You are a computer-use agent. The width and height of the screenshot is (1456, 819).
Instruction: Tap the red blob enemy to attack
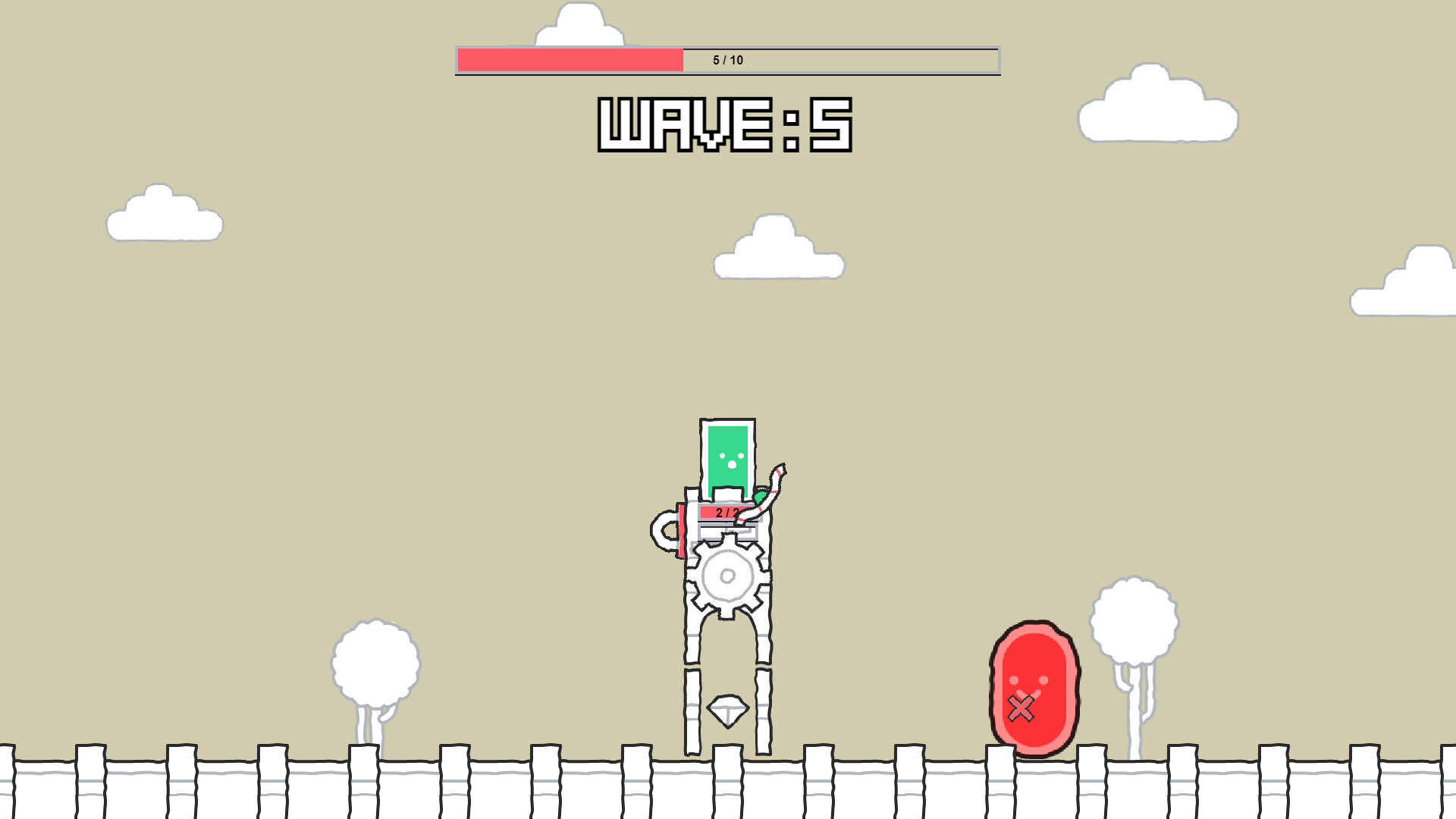[1035, 689]
